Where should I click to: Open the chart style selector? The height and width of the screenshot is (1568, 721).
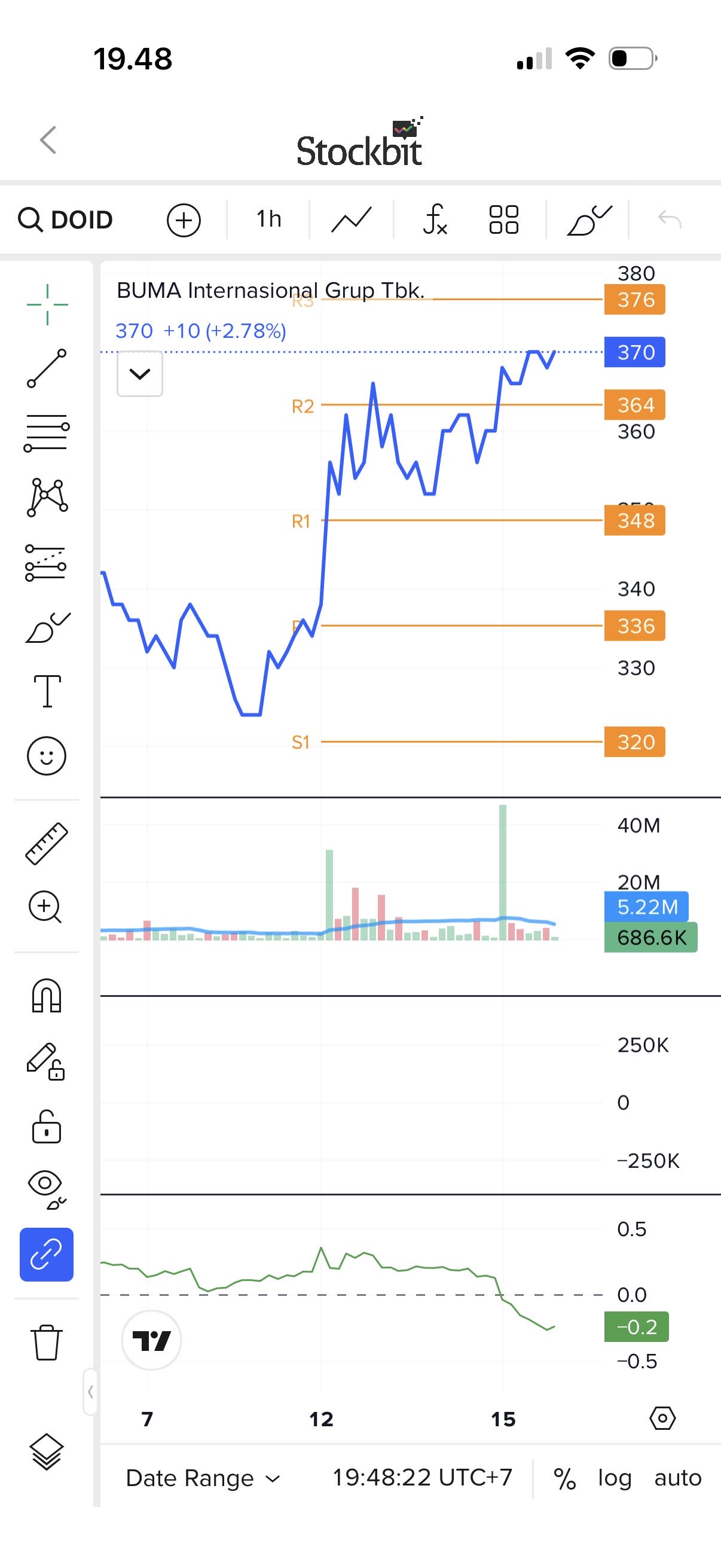[352, 219]
